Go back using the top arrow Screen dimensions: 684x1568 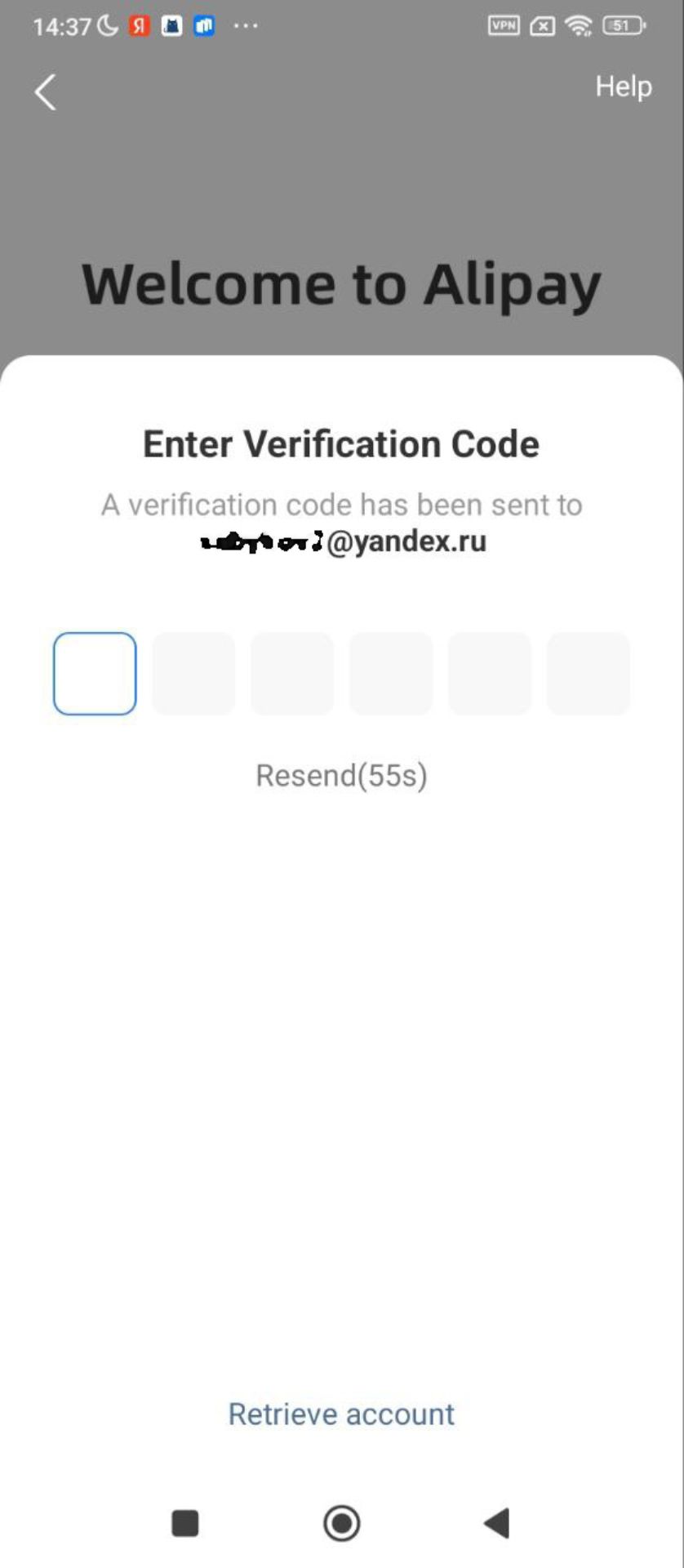coord(46,92)
